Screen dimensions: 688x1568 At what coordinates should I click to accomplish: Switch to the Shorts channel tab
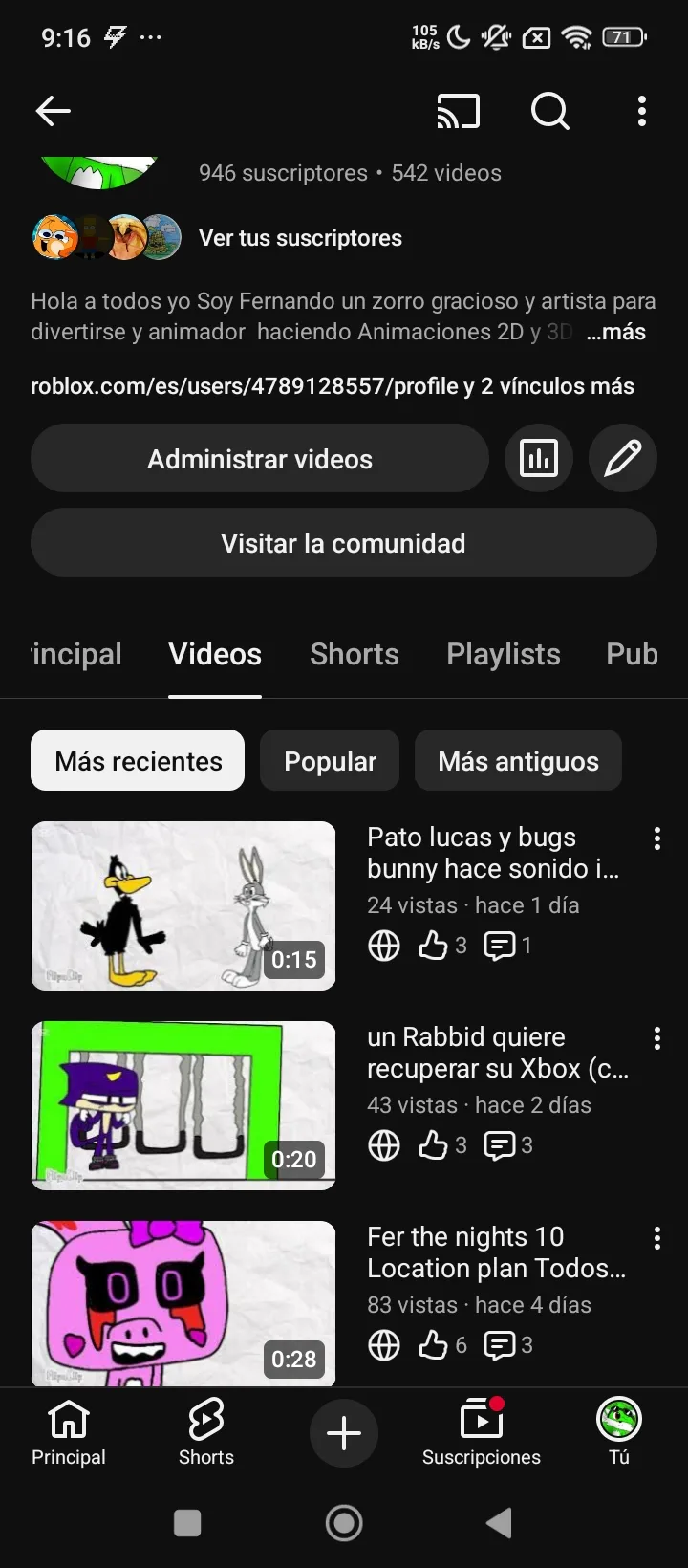355,655
